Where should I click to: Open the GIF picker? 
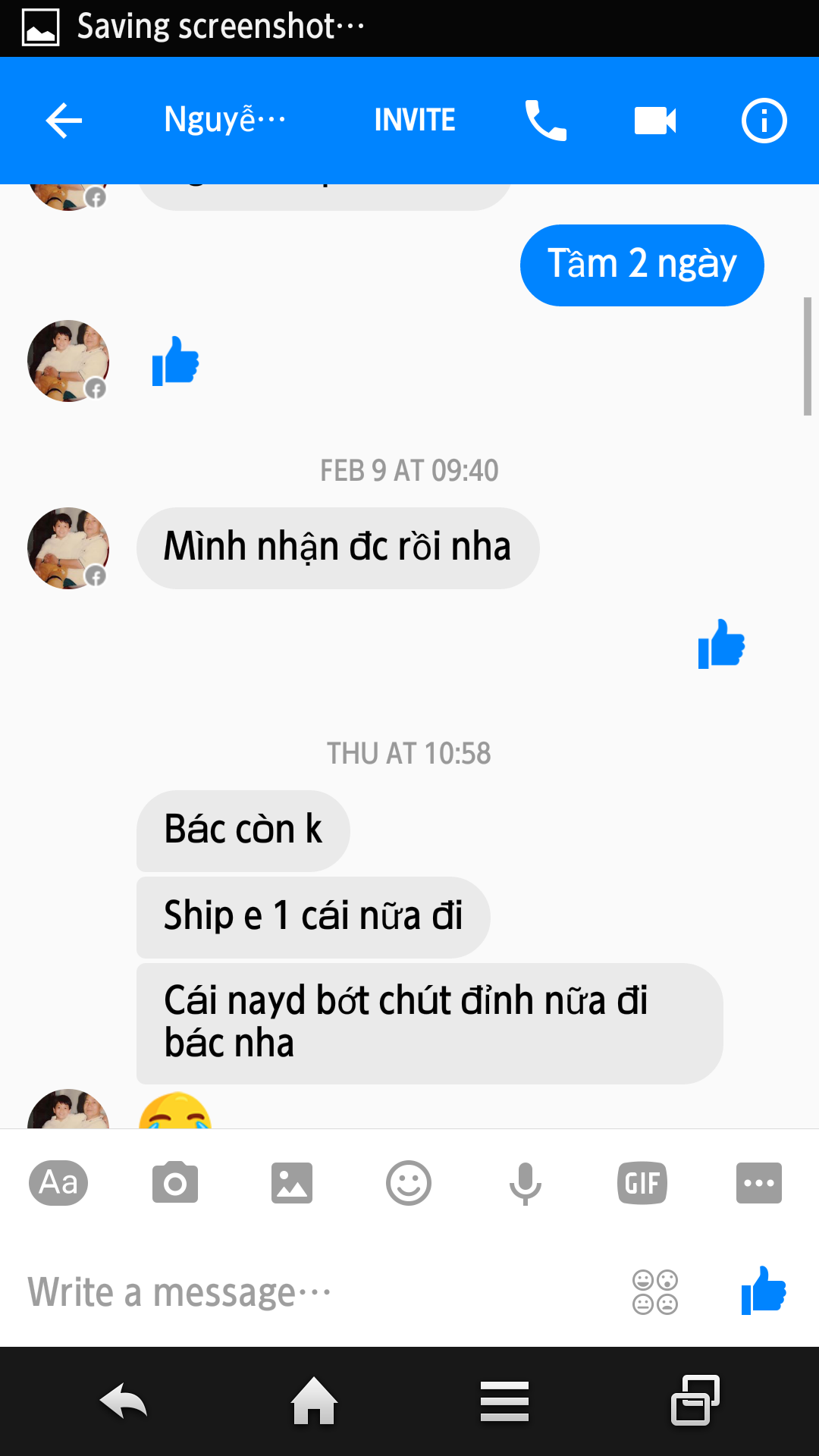tap(642, 1183)
